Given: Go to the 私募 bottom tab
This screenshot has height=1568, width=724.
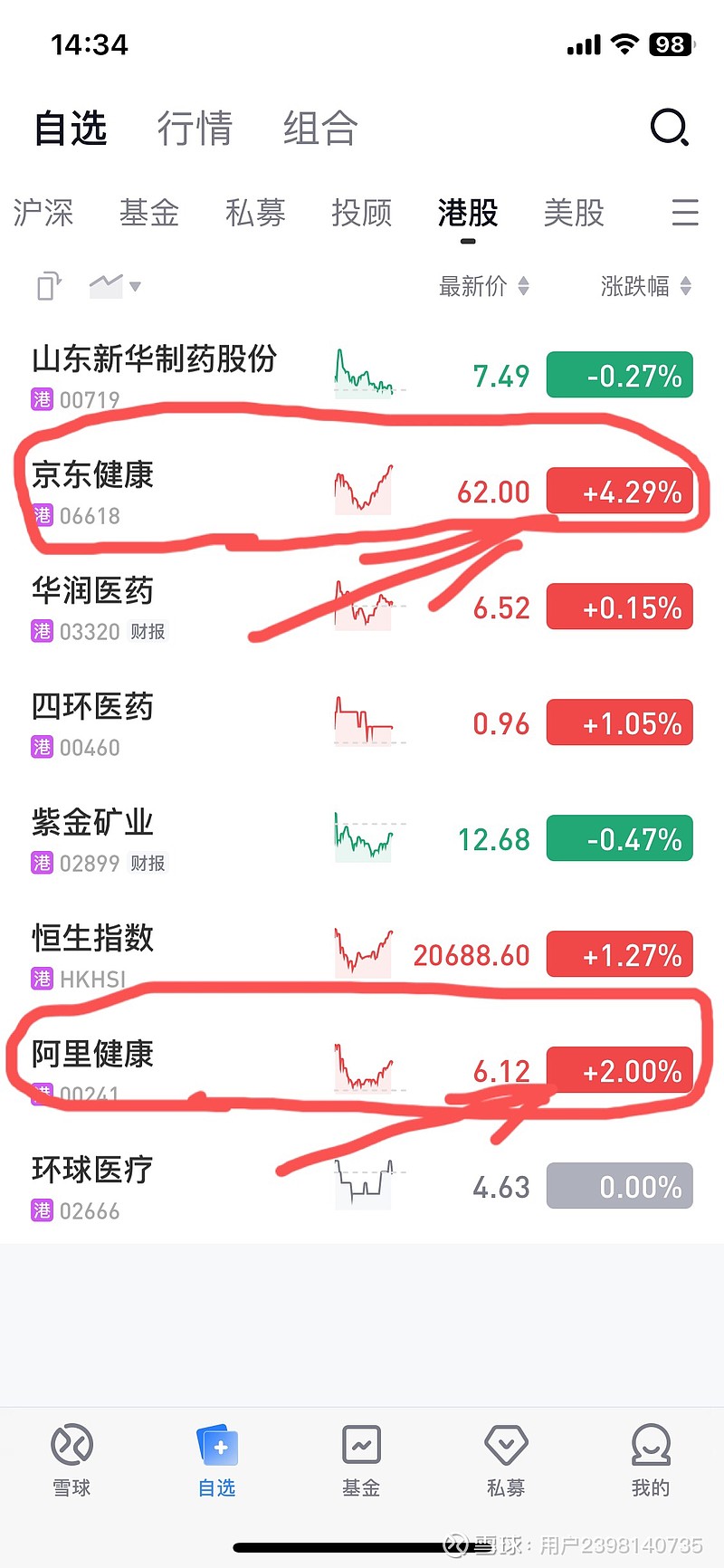Looking at the screenshot, I should [506, 1460].
